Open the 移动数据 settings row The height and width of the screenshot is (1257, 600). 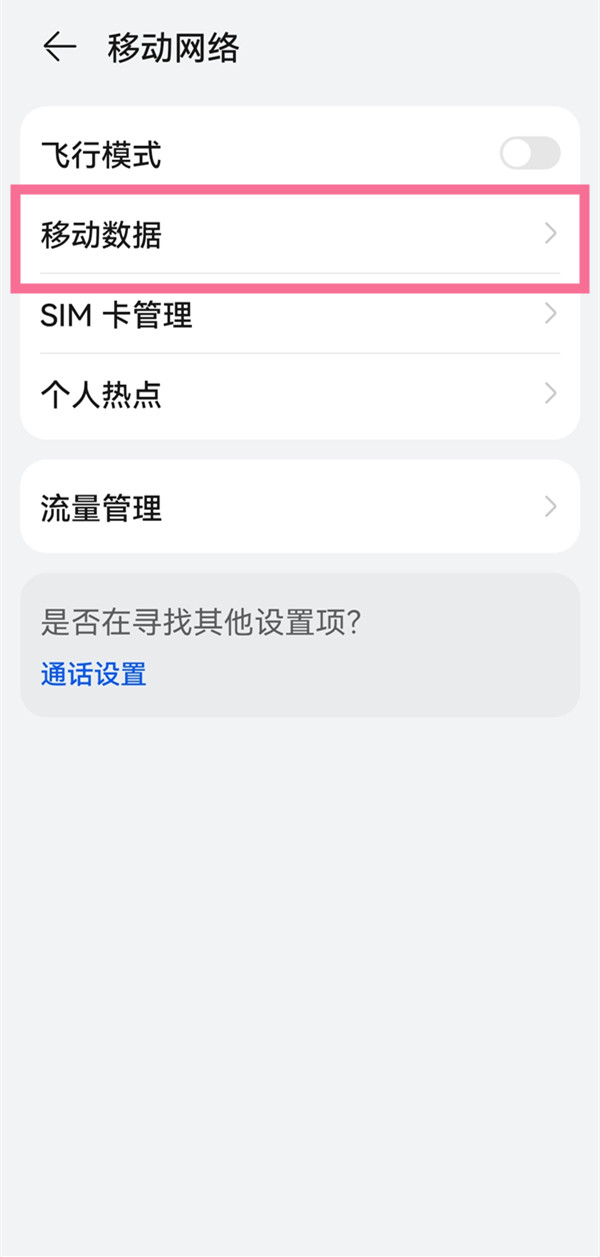tap(300, 235)
